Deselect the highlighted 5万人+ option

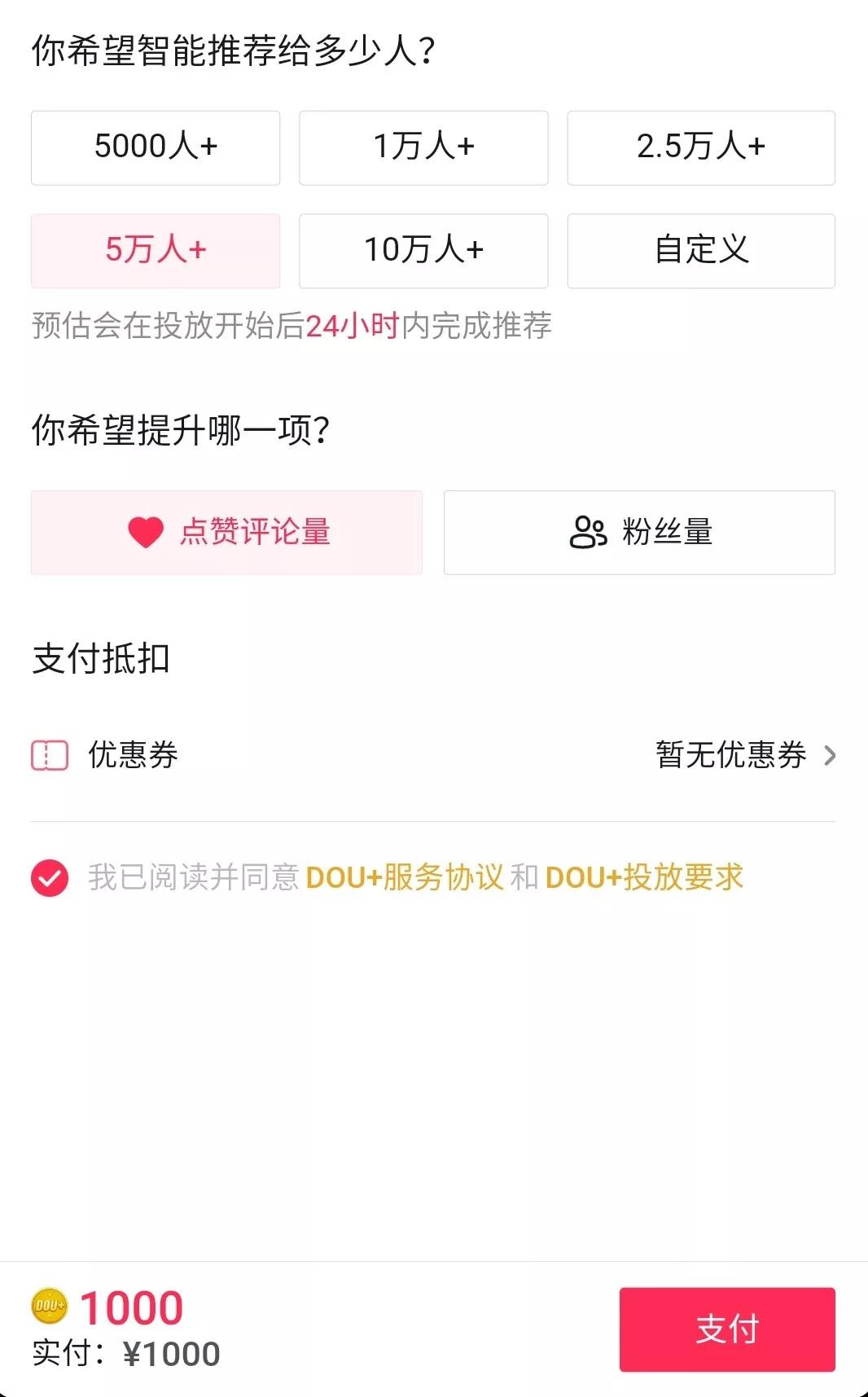tap(156, 251)
